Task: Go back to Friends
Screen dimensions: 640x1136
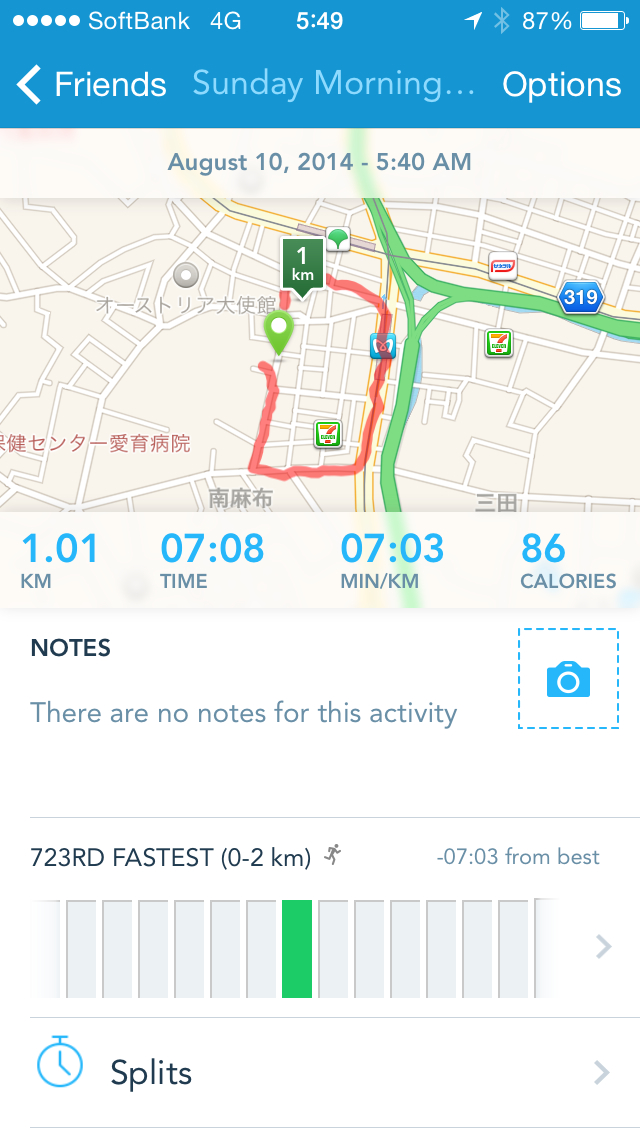Action: tap(92, 85)
